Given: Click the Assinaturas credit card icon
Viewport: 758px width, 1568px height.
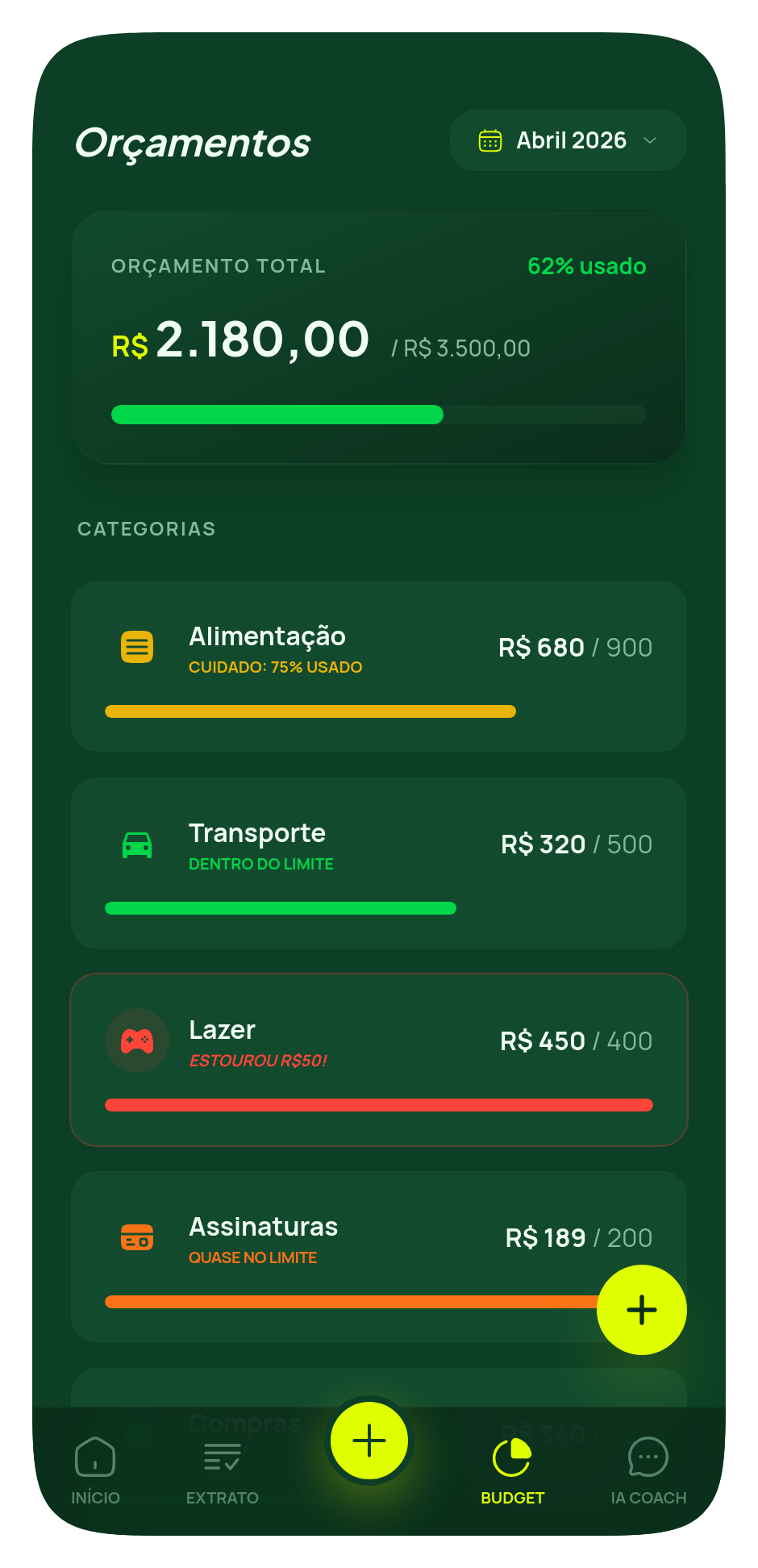Looking at the screenshot, I should click(137, 1237).
